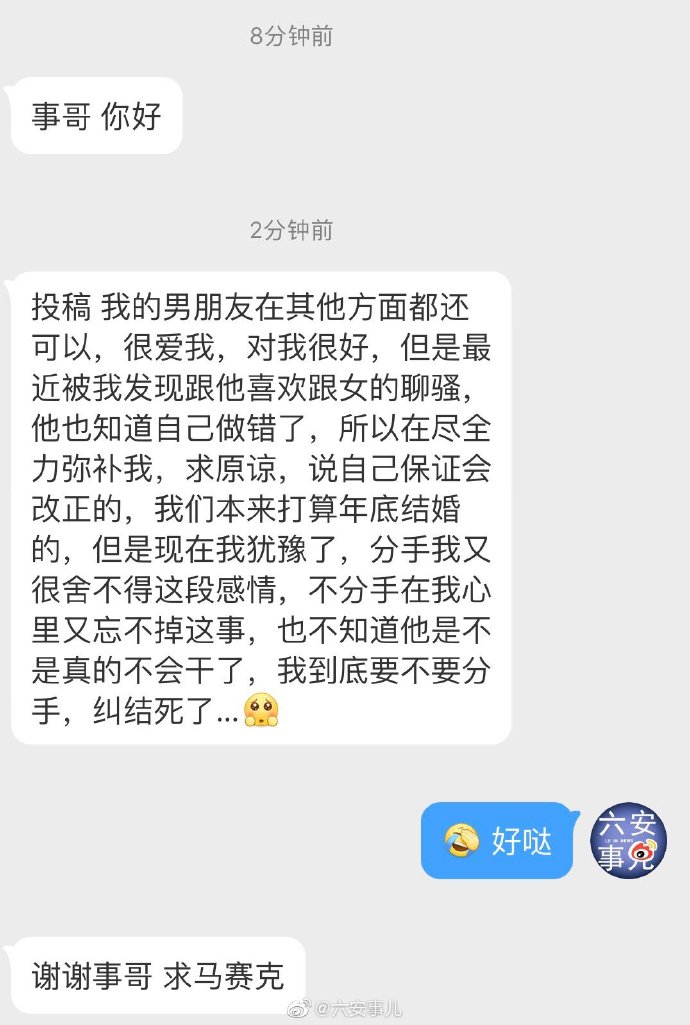Open the 六安事儿 profile avatar
This screenshot has height=1025, width=690.
pos(627,840)
